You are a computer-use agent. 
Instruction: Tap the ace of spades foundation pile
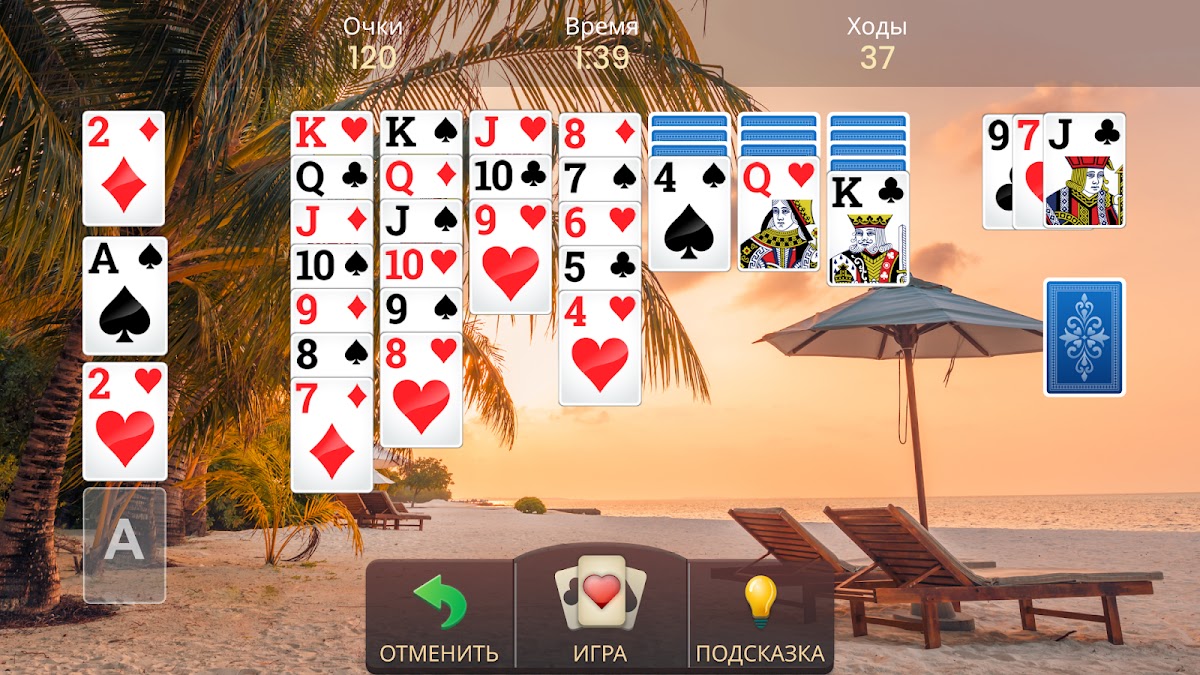point(124,296)
